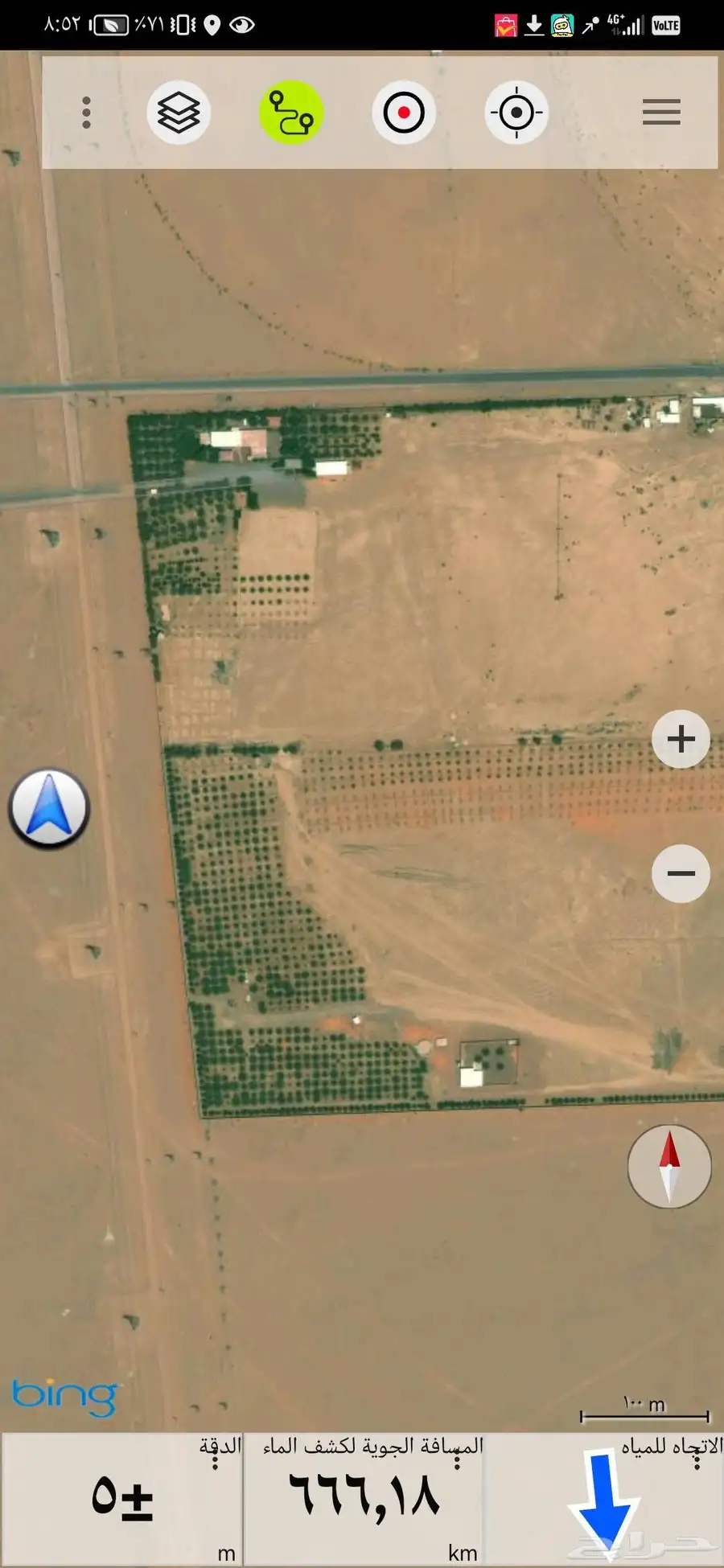Tap the green route planning icon
Image resolution: width=724 pixels, height=1568 pixels.
pyautogui.click(x=291, y=113)
